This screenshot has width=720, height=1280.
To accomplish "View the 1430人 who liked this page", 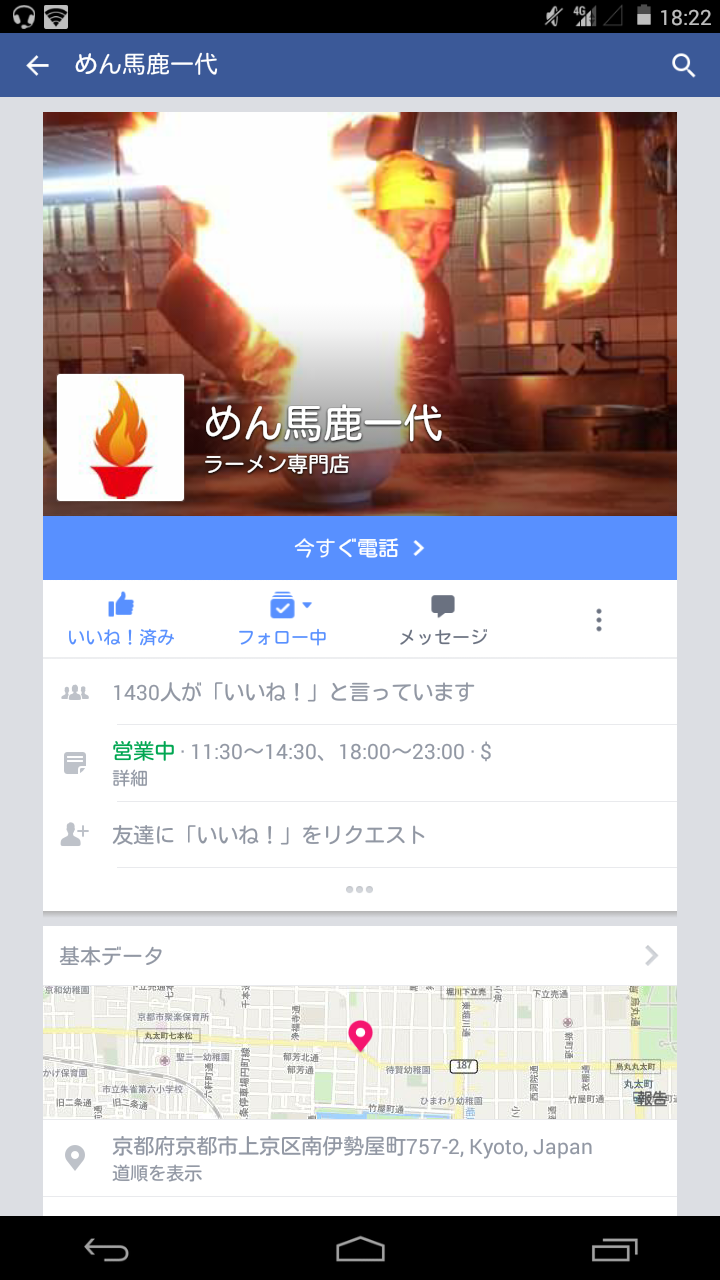I will pyautogui.click(x=360, y=692).
